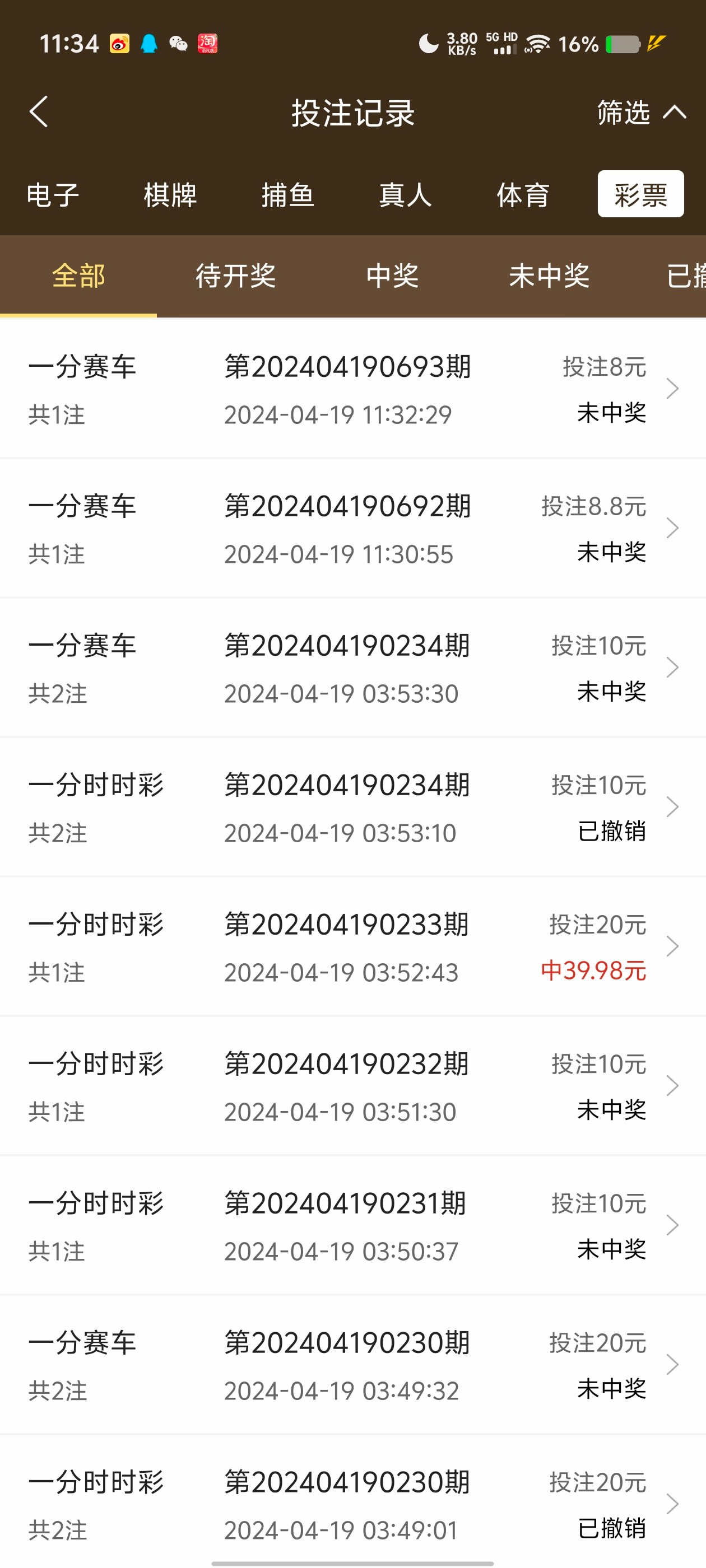The width and height of the screenshot is (706, 1568).
Task: Select the 棋牌 category
Action: click(169, 194)
